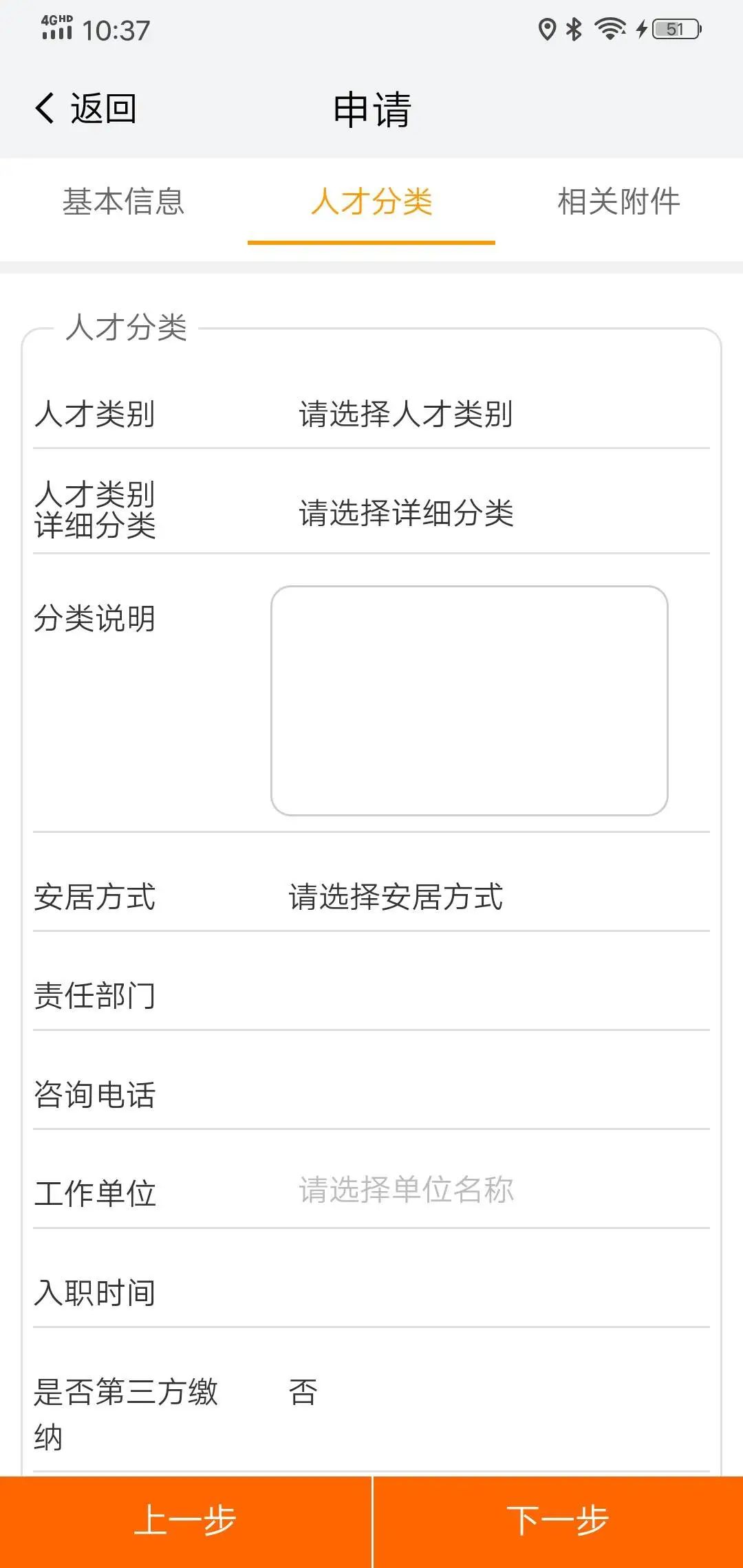Screen dimensions: 743x1568
Task: Select the 人才分类 tab
Action: click(x=371, y=202)
